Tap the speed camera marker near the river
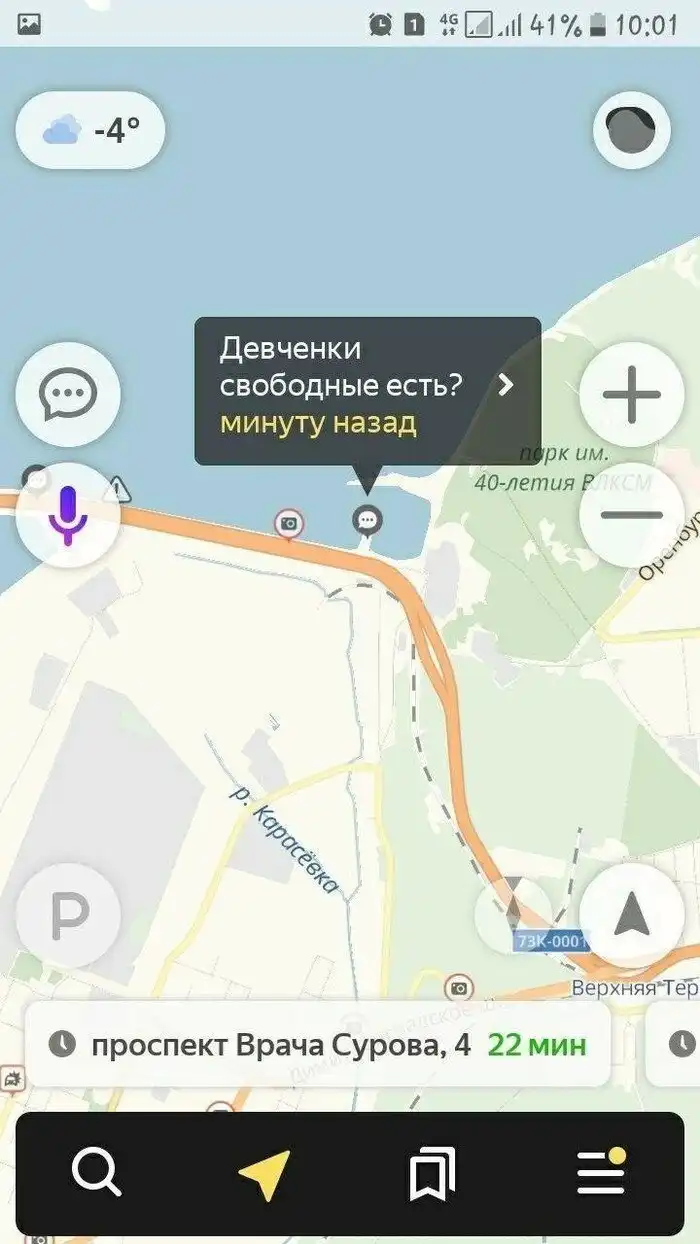 pyautogui.click(x=290, y=522)
